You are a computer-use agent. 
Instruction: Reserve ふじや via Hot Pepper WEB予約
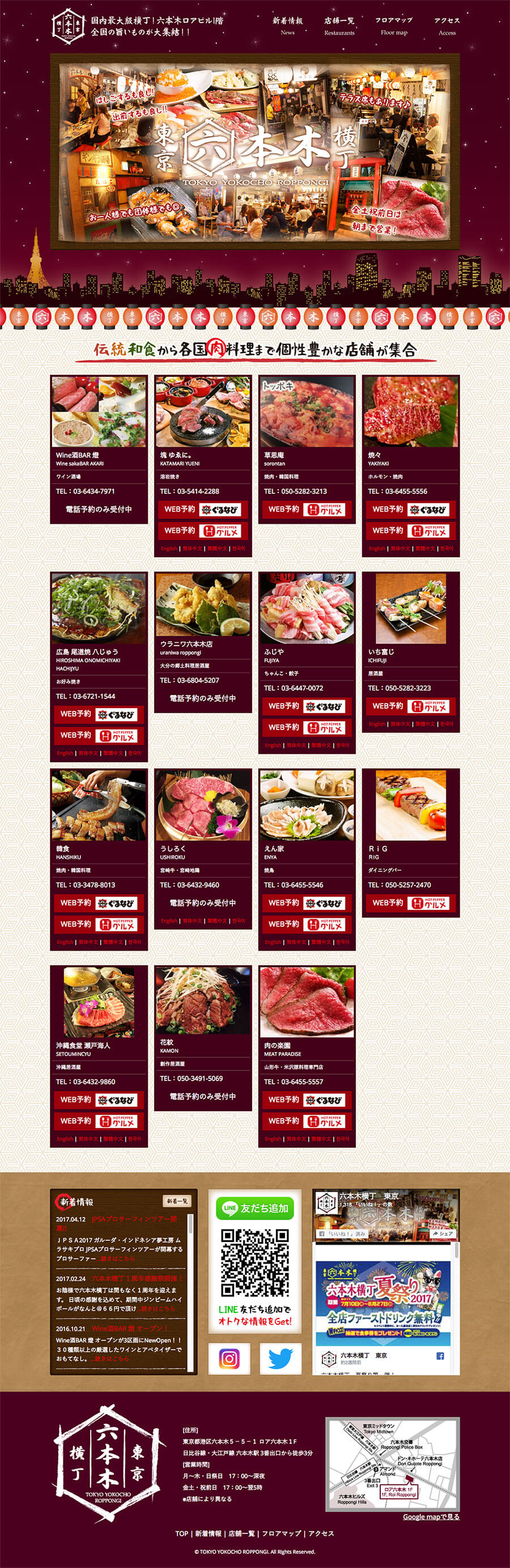pyautogui.click(x=307, y=727)
